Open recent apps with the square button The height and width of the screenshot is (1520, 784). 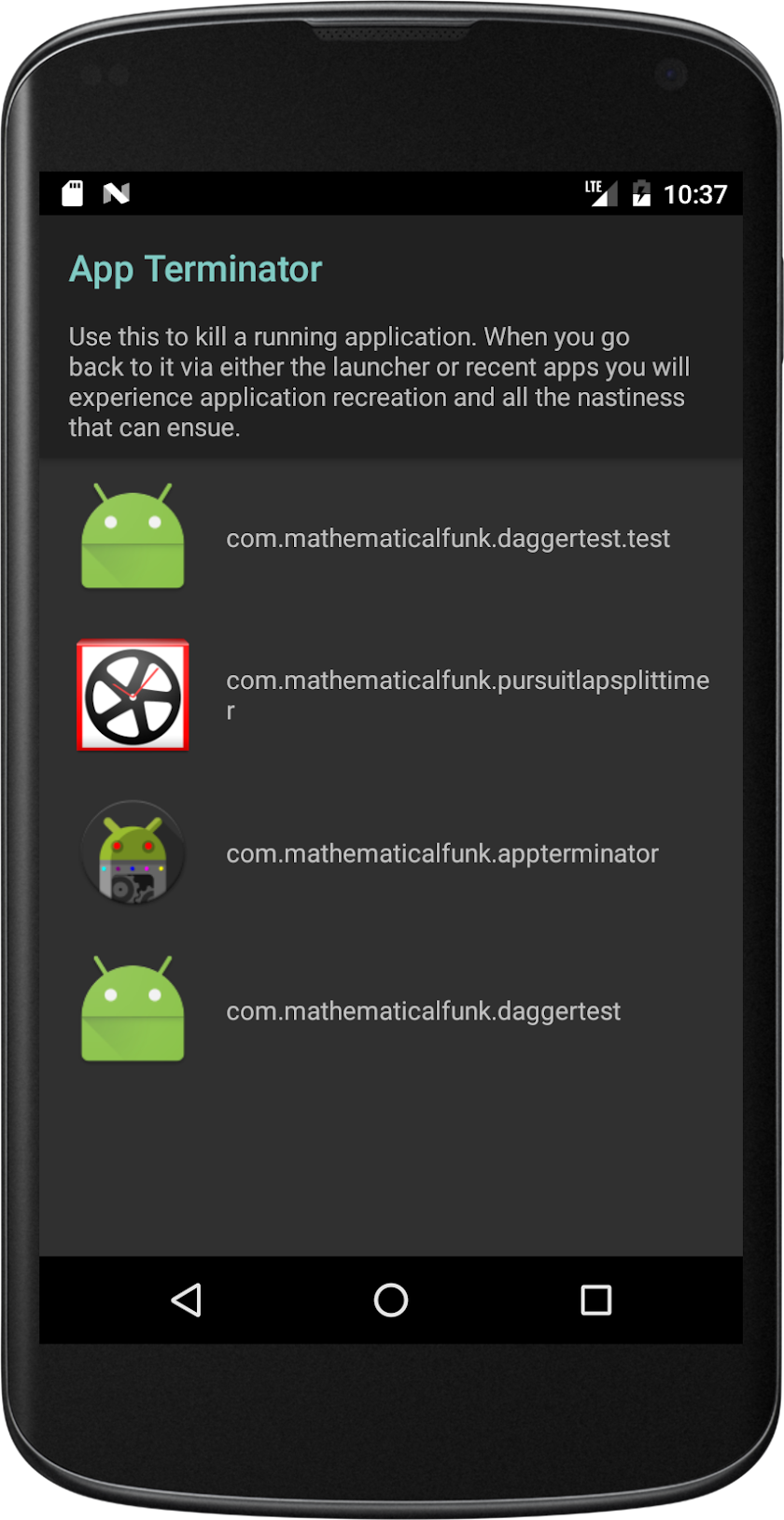coord(595,1300)
